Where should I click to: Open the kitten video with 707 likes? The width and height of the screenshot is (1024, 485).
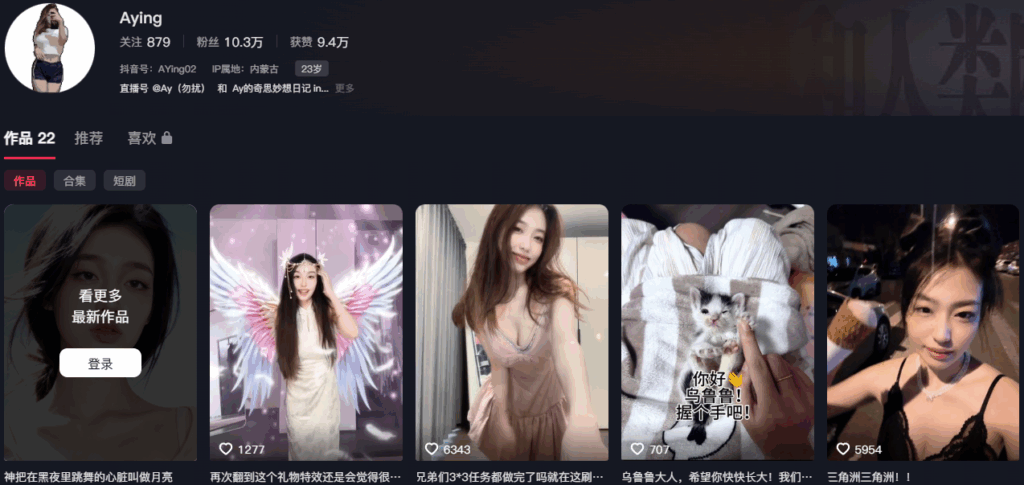click(718, 332)
